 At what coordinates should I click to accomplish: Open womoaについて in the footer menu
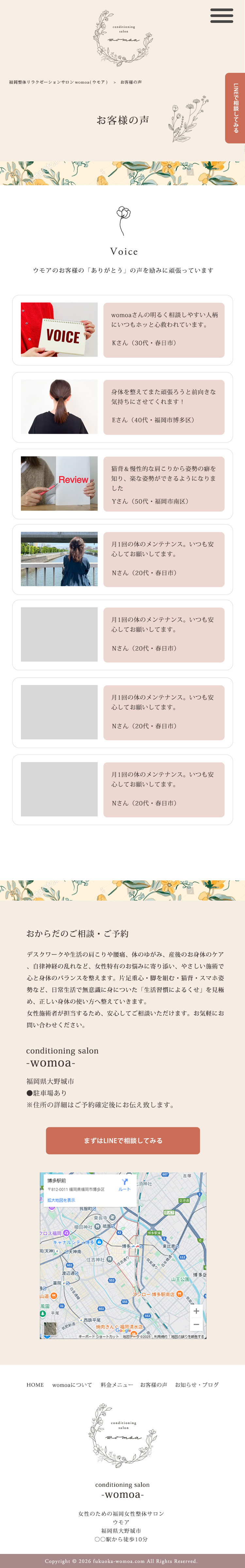(72, 1385)
